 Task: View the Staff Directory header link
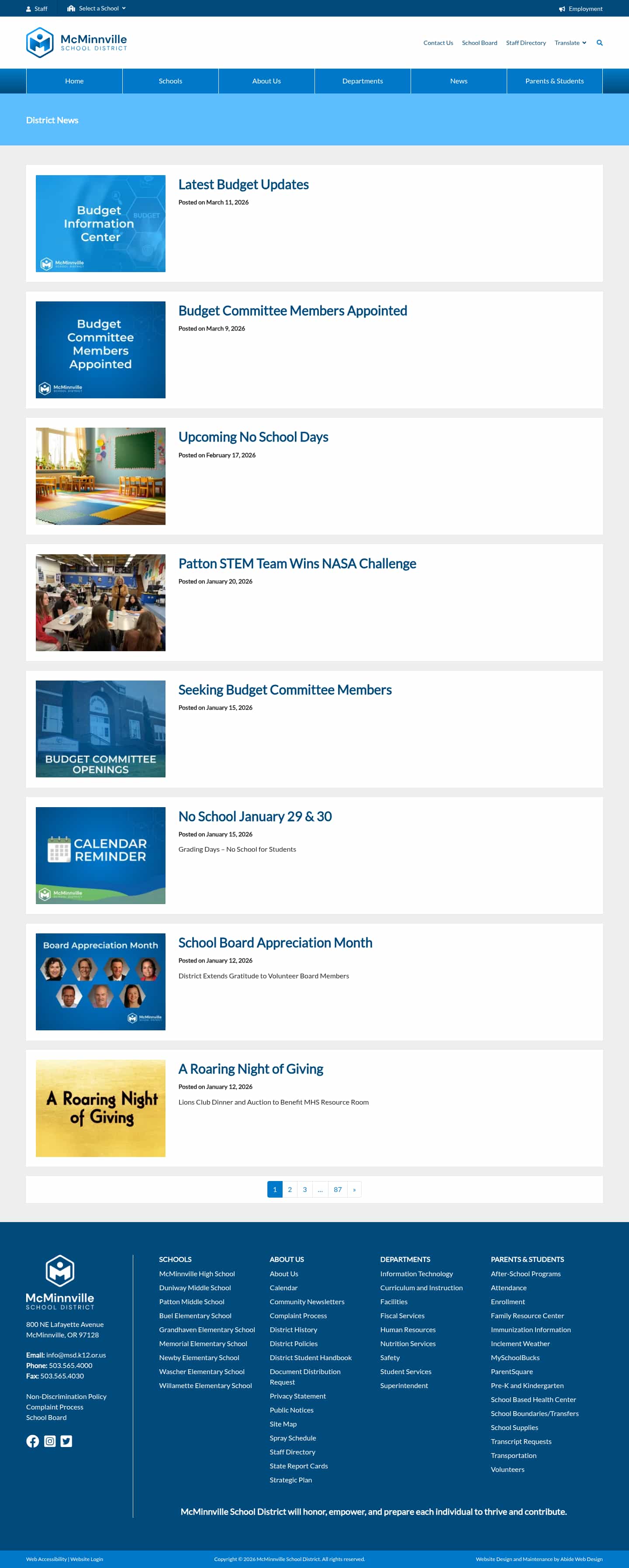tap(525, 43)
